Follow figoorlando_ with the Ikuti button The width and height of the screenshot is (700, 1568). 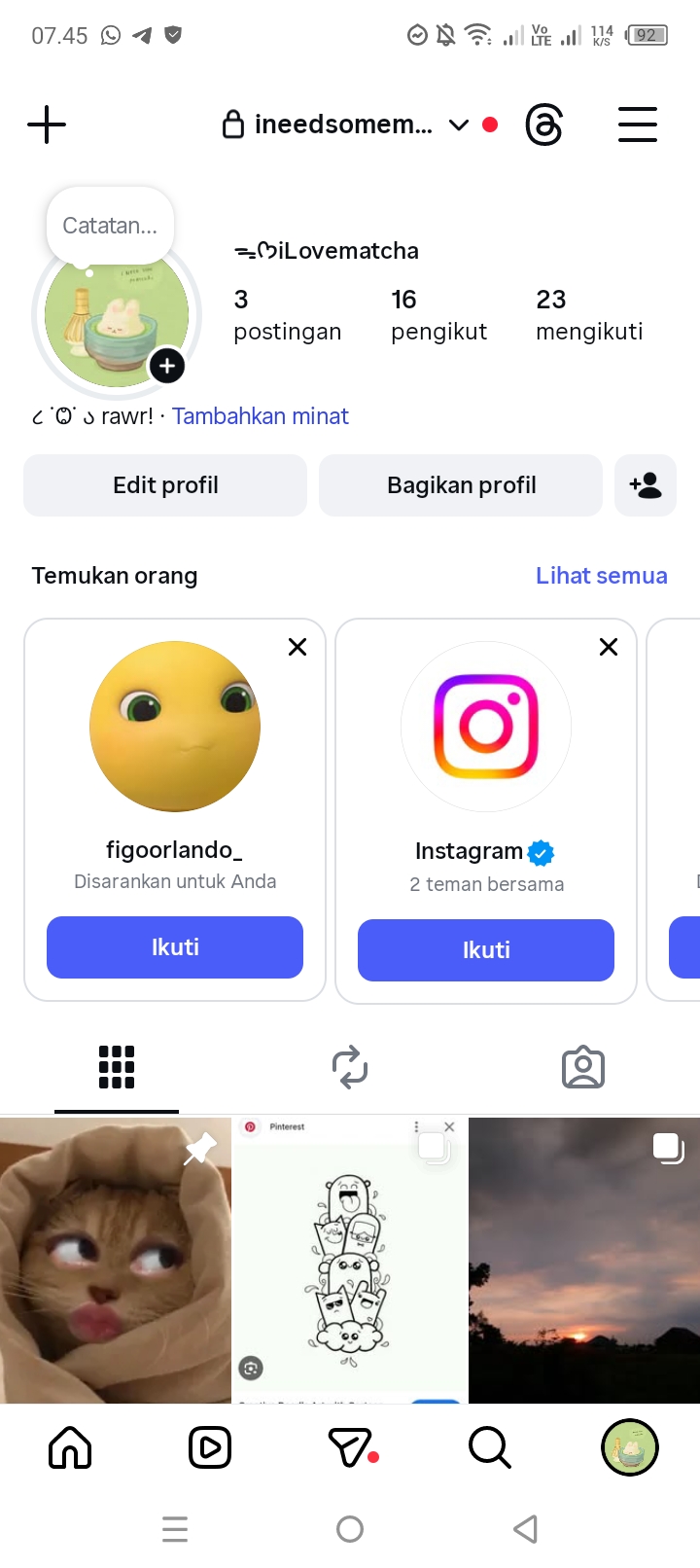coord(175,947)
